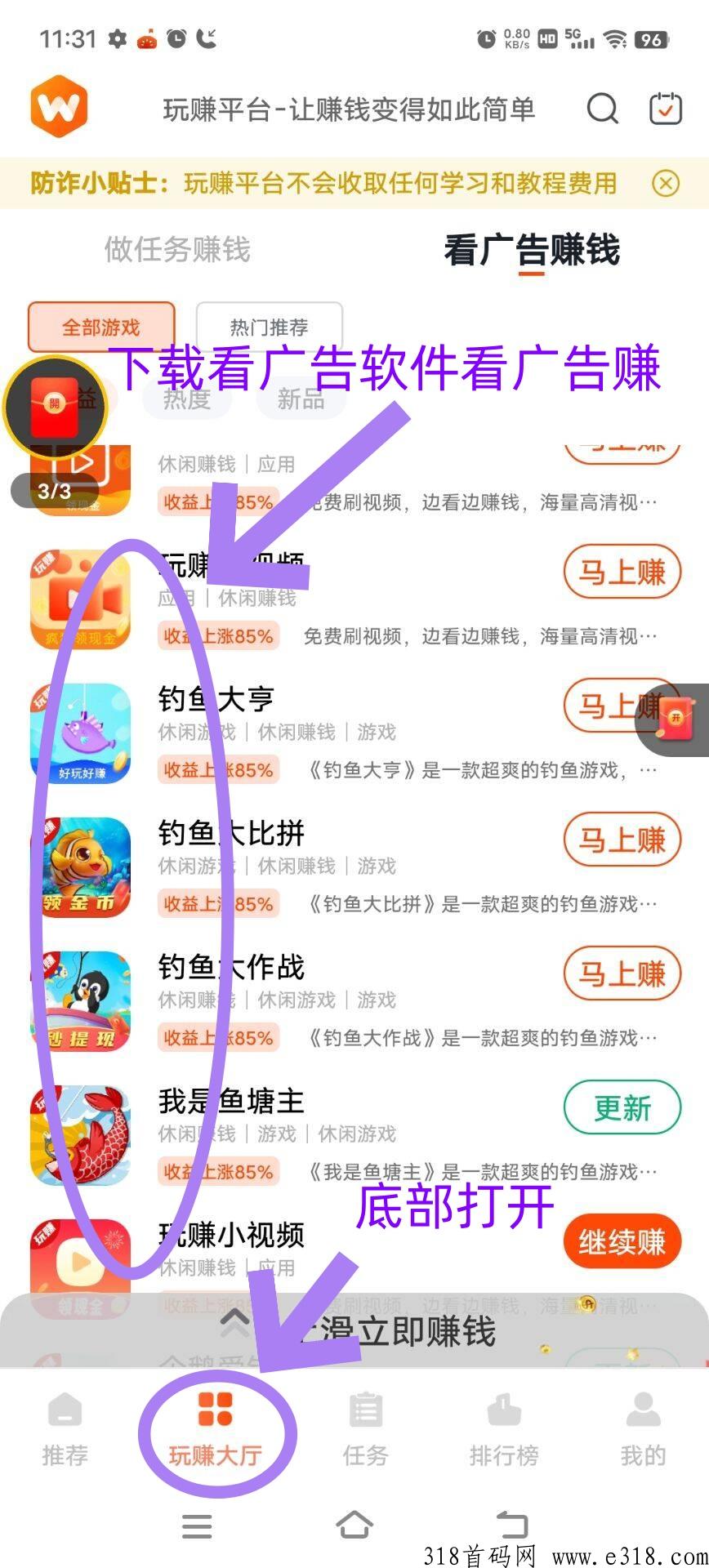Viewport: 709px width, 1568px height.
Task: Open the calendar check-in icon
Action: (x=665, y=109)
